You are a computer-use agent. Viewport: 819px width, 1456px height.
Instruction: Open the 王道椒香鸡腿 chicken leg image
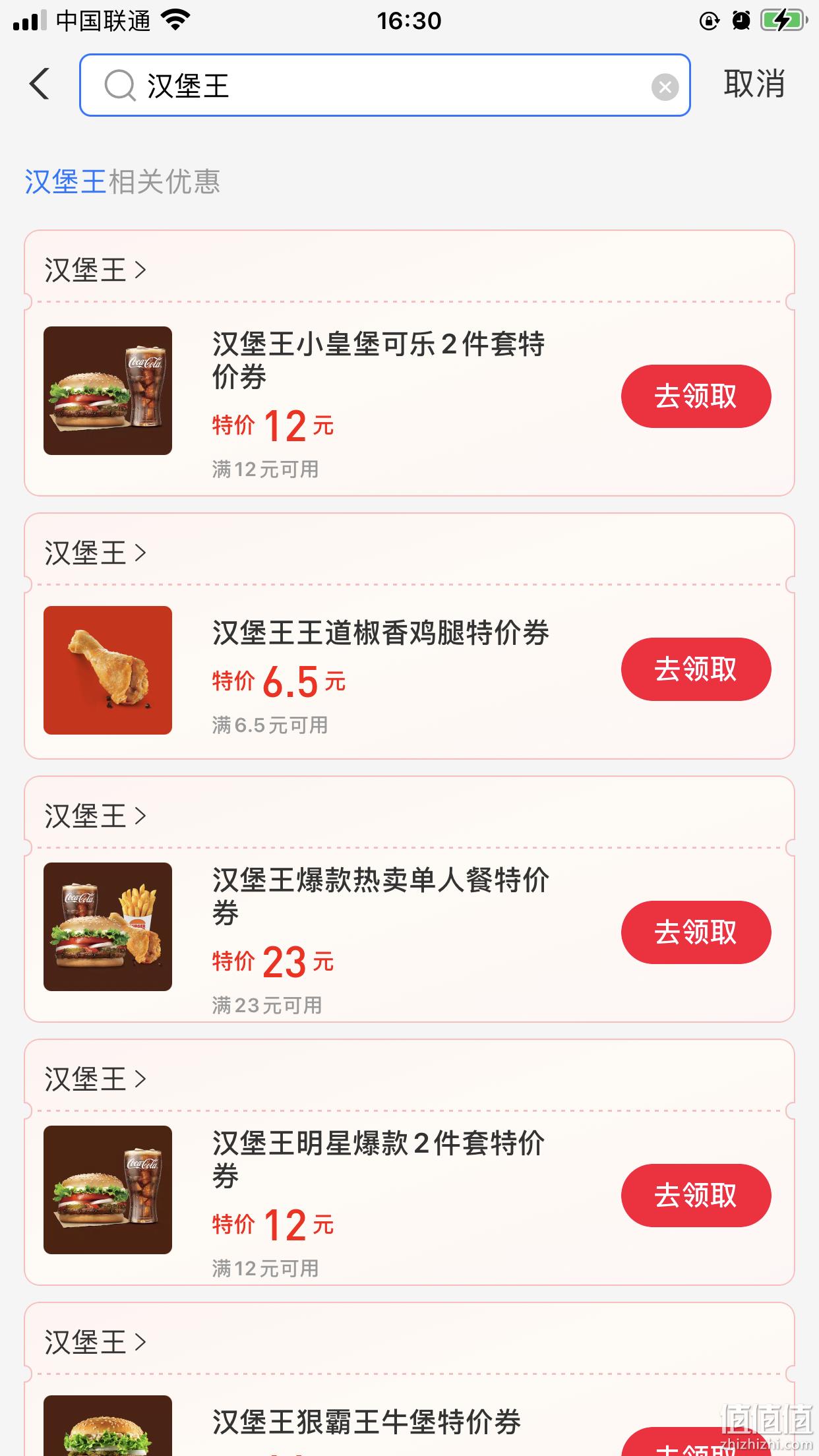107,670
